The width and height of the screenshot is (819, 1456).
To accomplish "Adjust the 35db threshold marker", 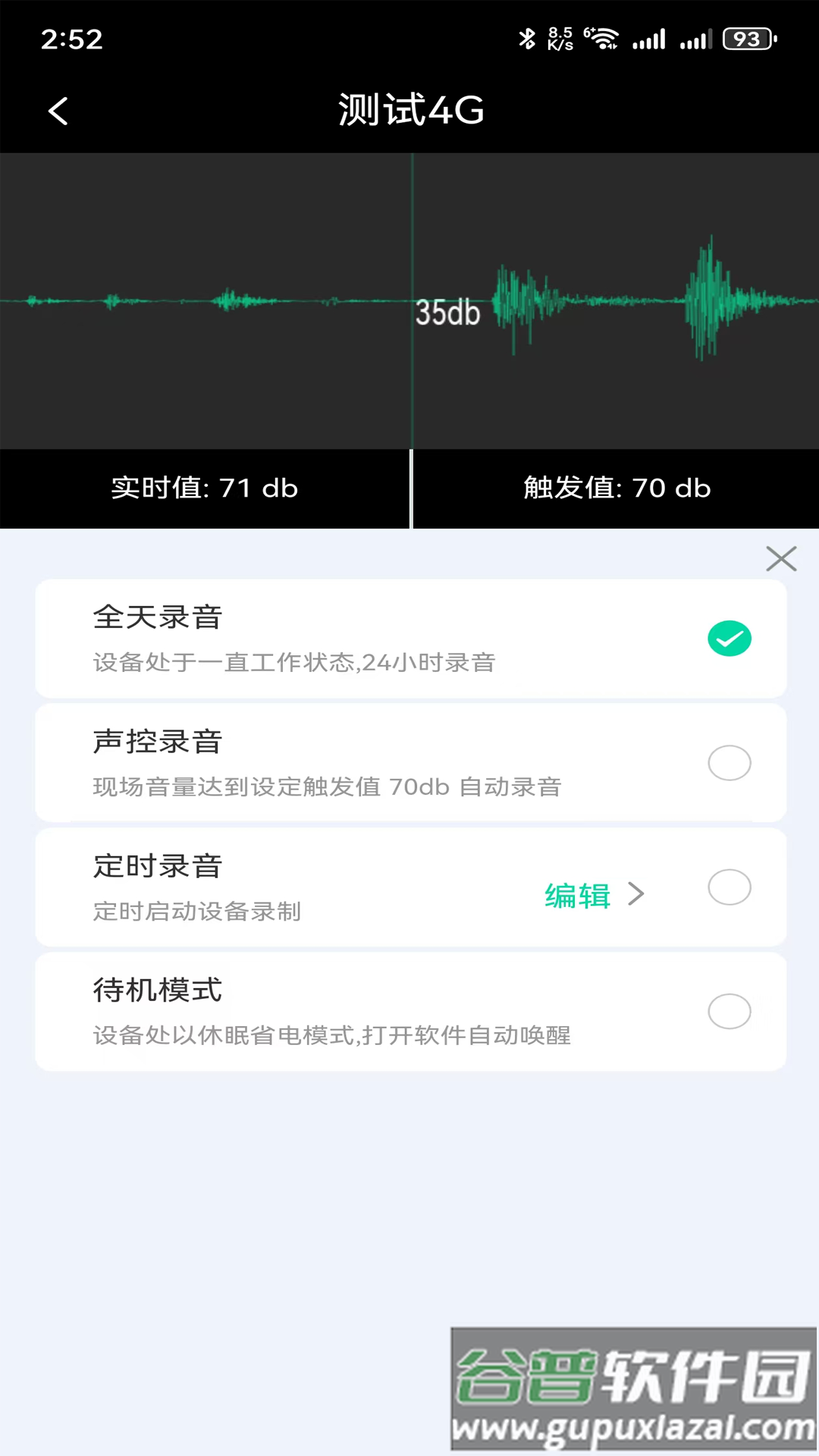I will tap(449, 312).
